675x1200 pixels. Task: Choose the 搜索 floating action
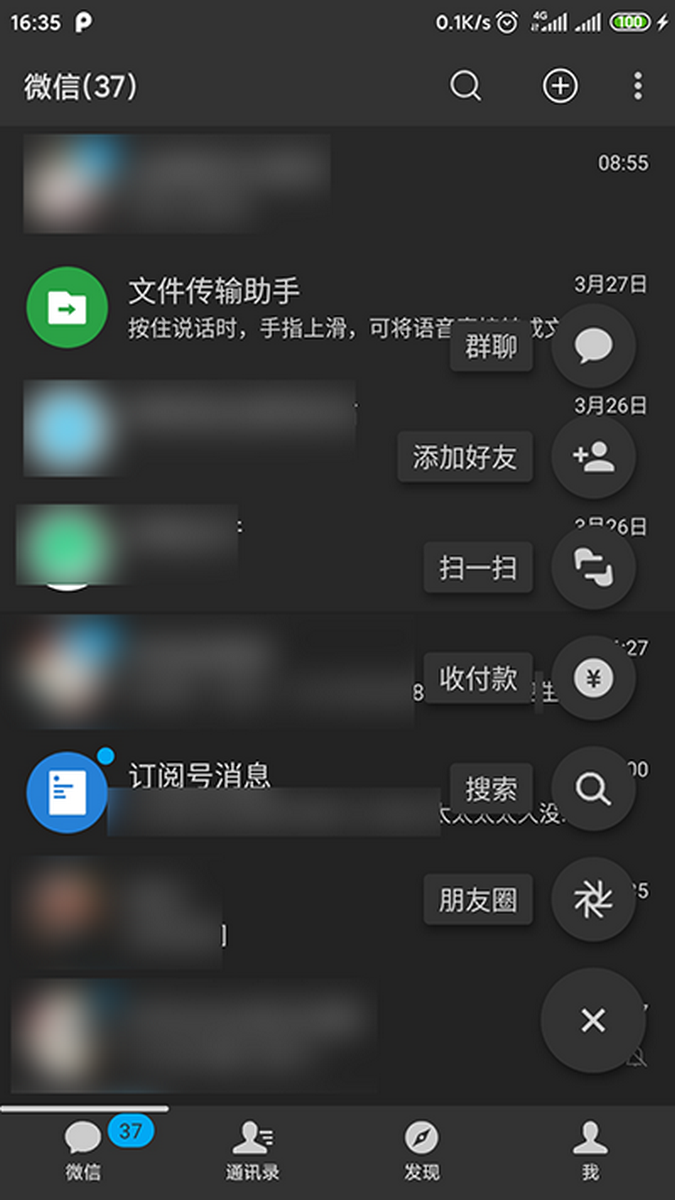593,790
